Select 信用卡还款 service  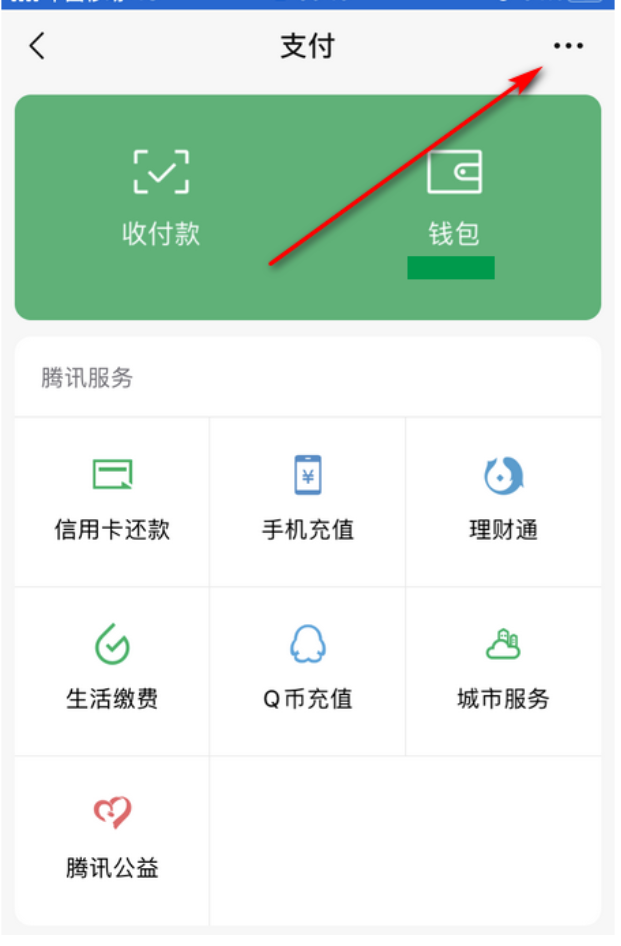click(112, 499)
